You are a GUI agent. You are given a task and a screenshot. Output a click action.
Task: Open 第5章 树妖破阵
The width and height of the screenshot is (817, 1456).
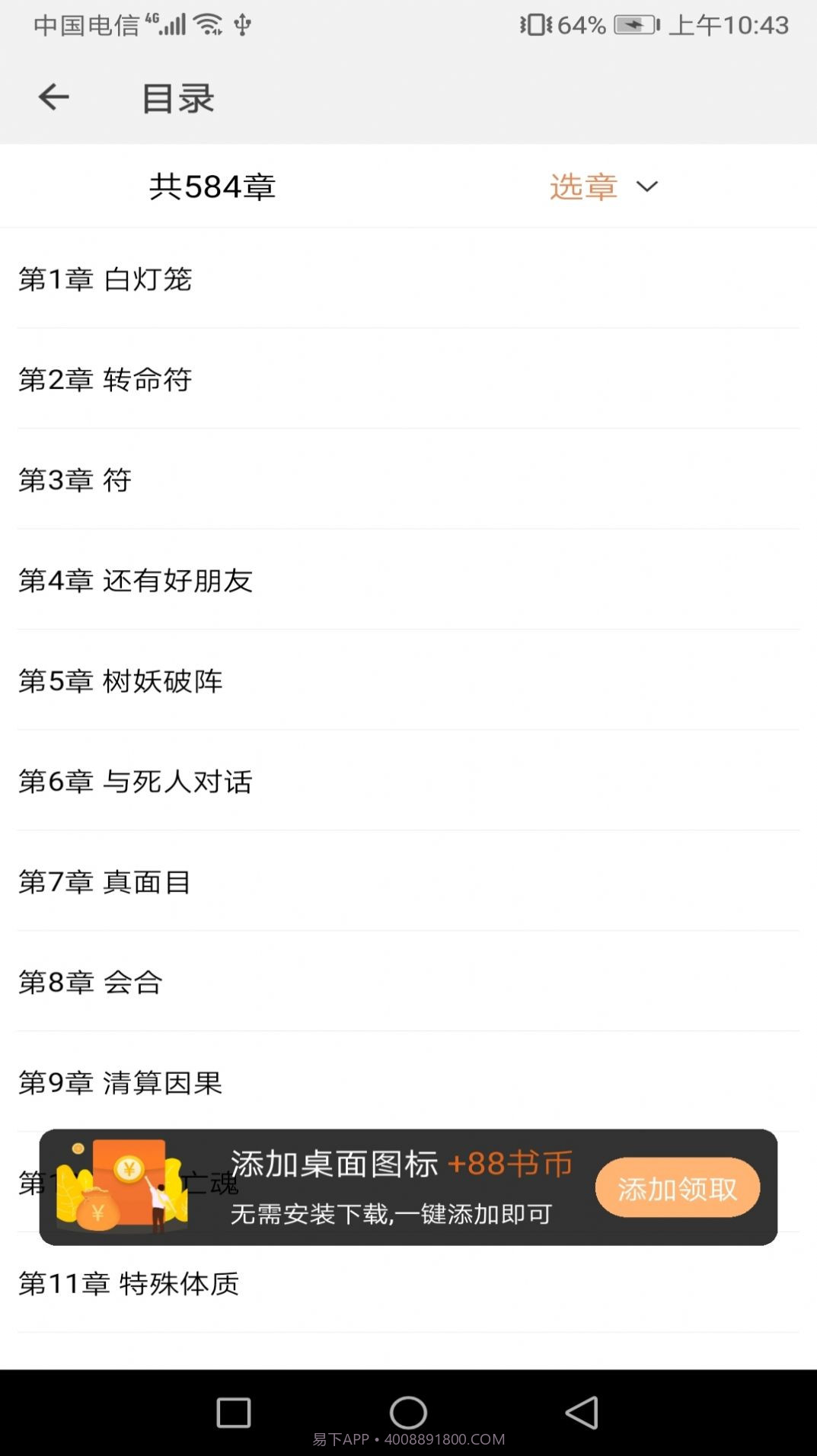tap(122, 683)
